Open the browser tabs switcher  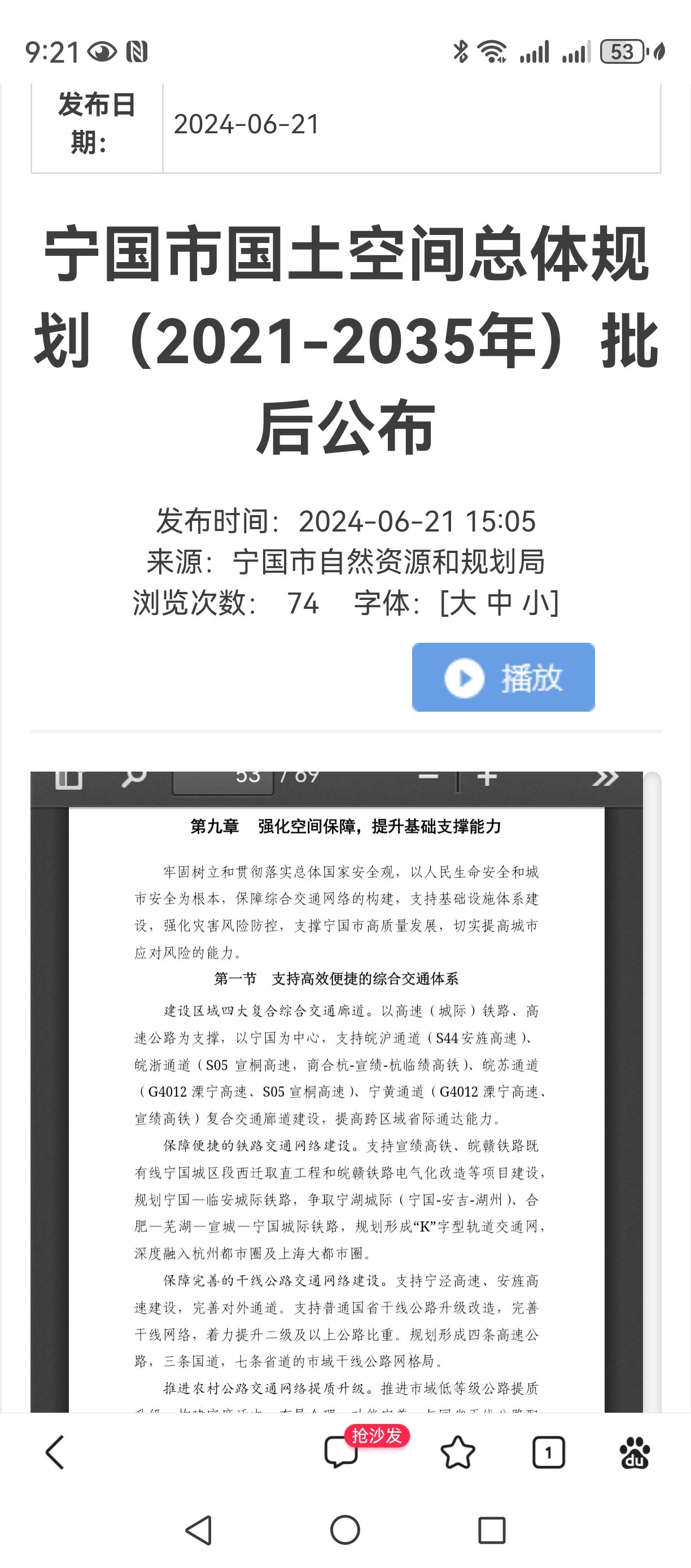point(548,1453)
